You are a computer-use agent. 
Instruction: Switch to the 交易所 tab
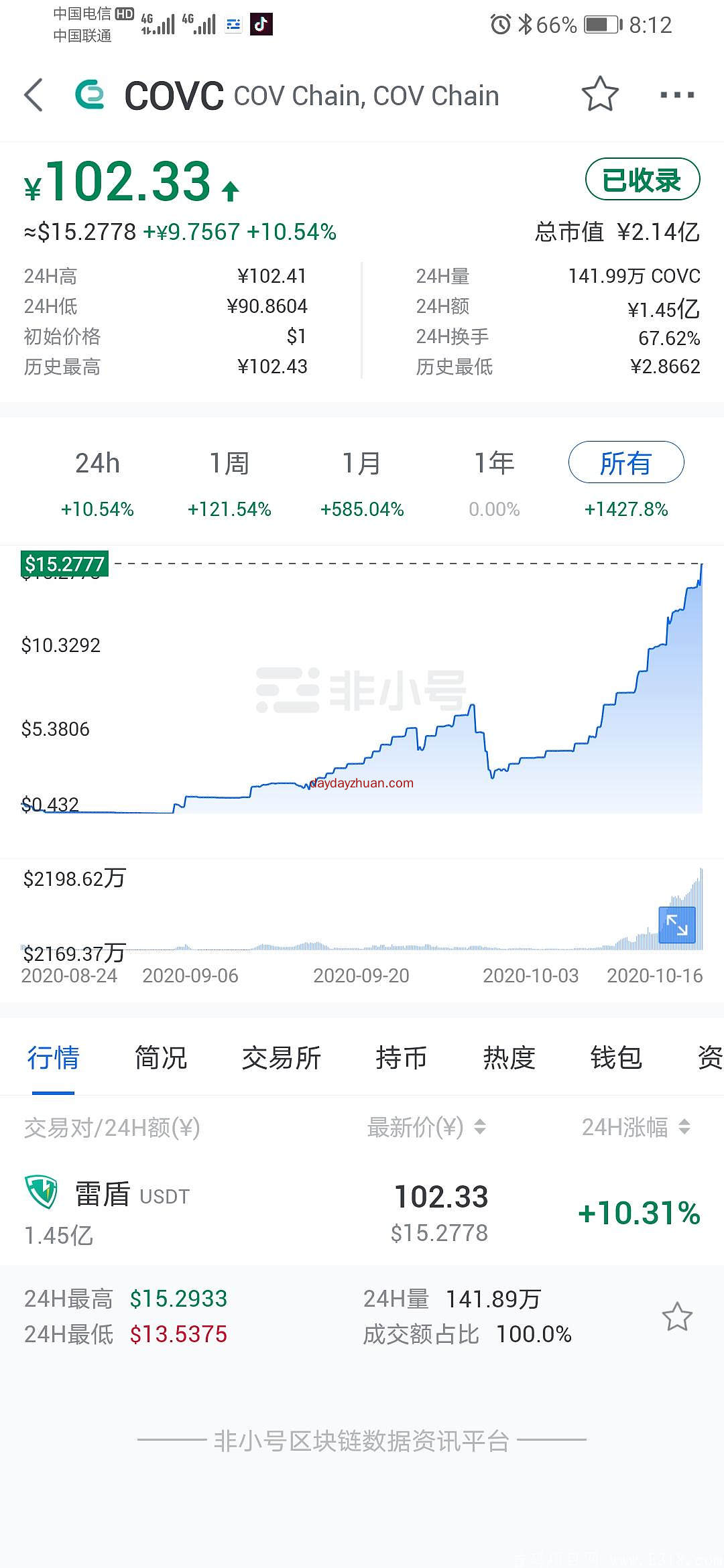[x=282, y=1057]
